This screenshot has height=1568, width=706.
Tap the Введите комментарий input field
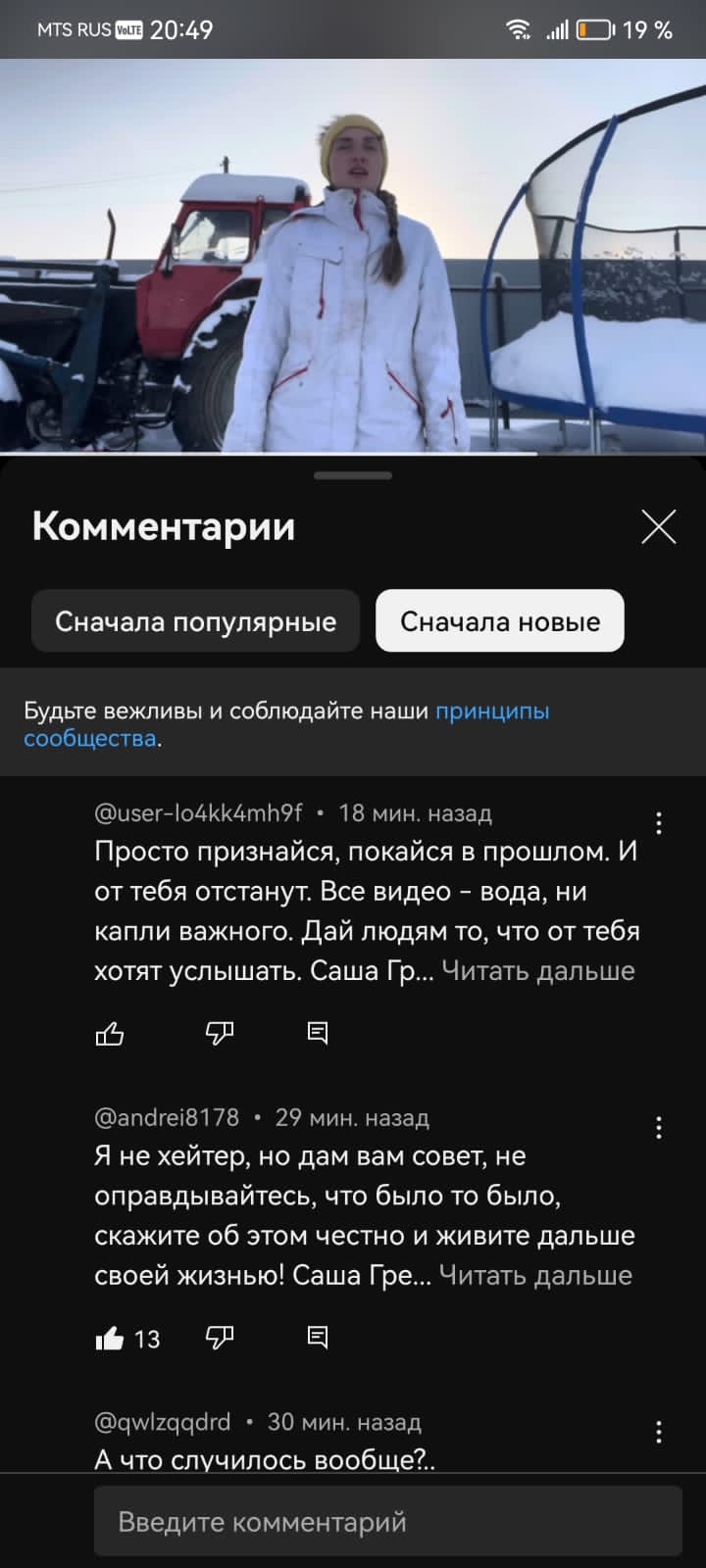(388, 1521)
